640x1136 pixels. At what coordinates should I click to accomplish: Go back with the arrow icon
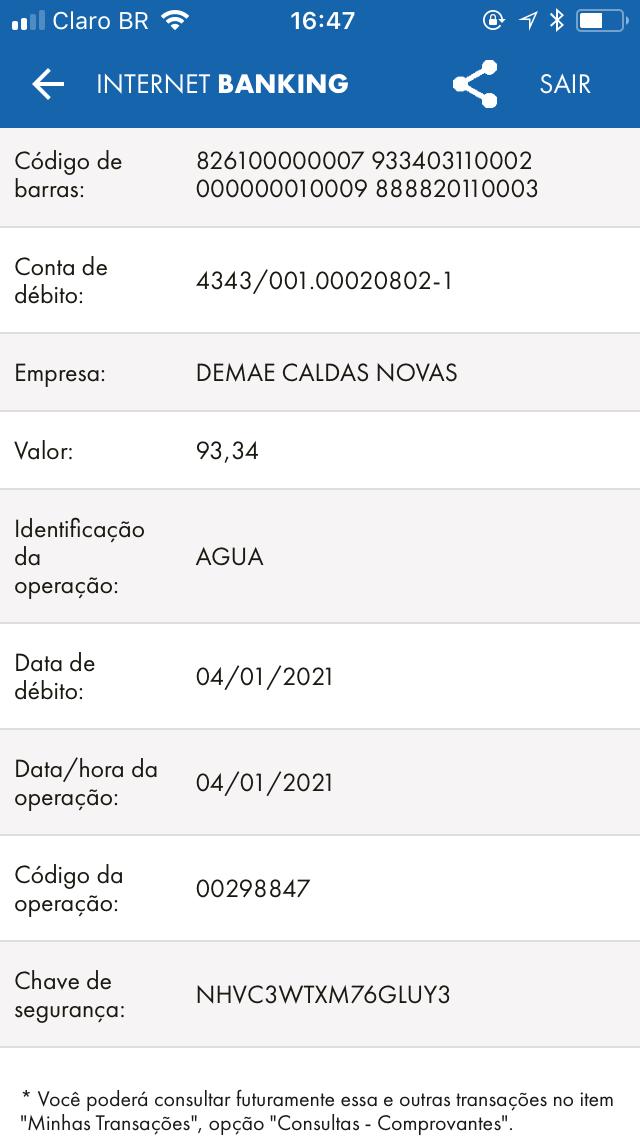click(x=48, y=84)
